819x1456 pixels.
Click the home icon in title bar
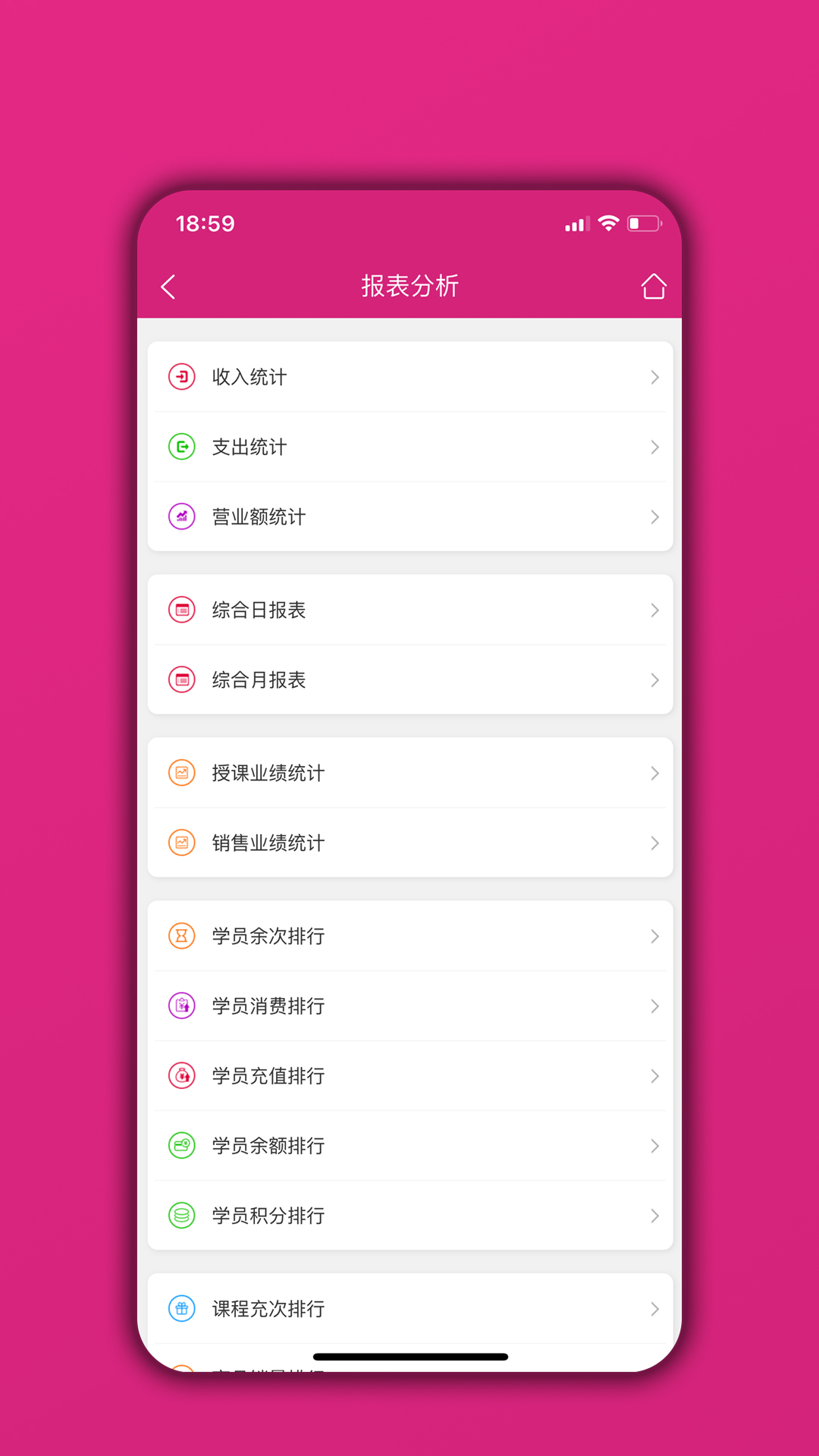point(654,286)
